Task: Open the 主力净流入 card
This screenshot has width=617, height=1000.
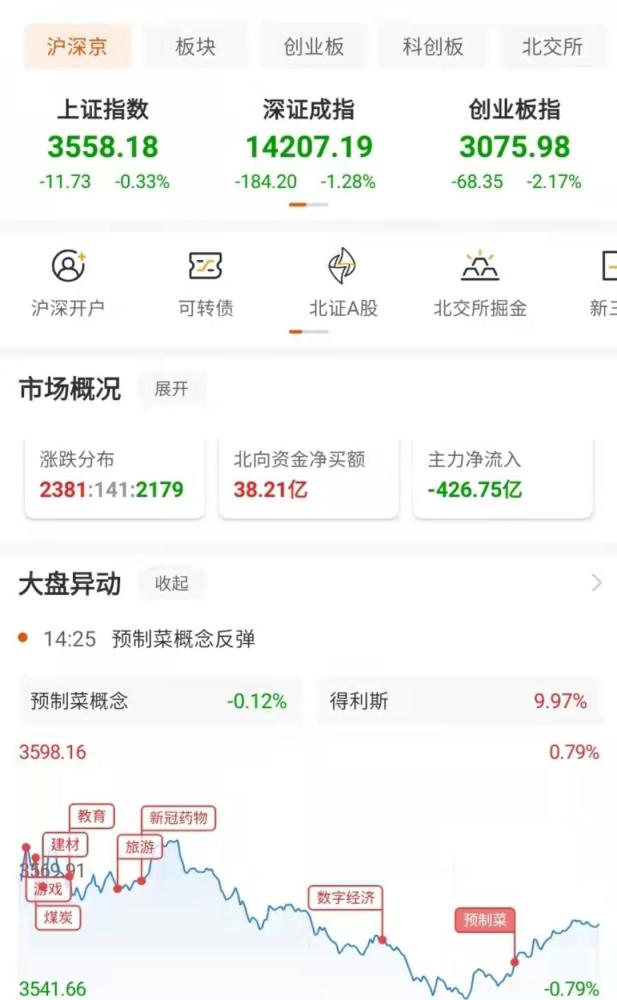Action: [501, 475]
